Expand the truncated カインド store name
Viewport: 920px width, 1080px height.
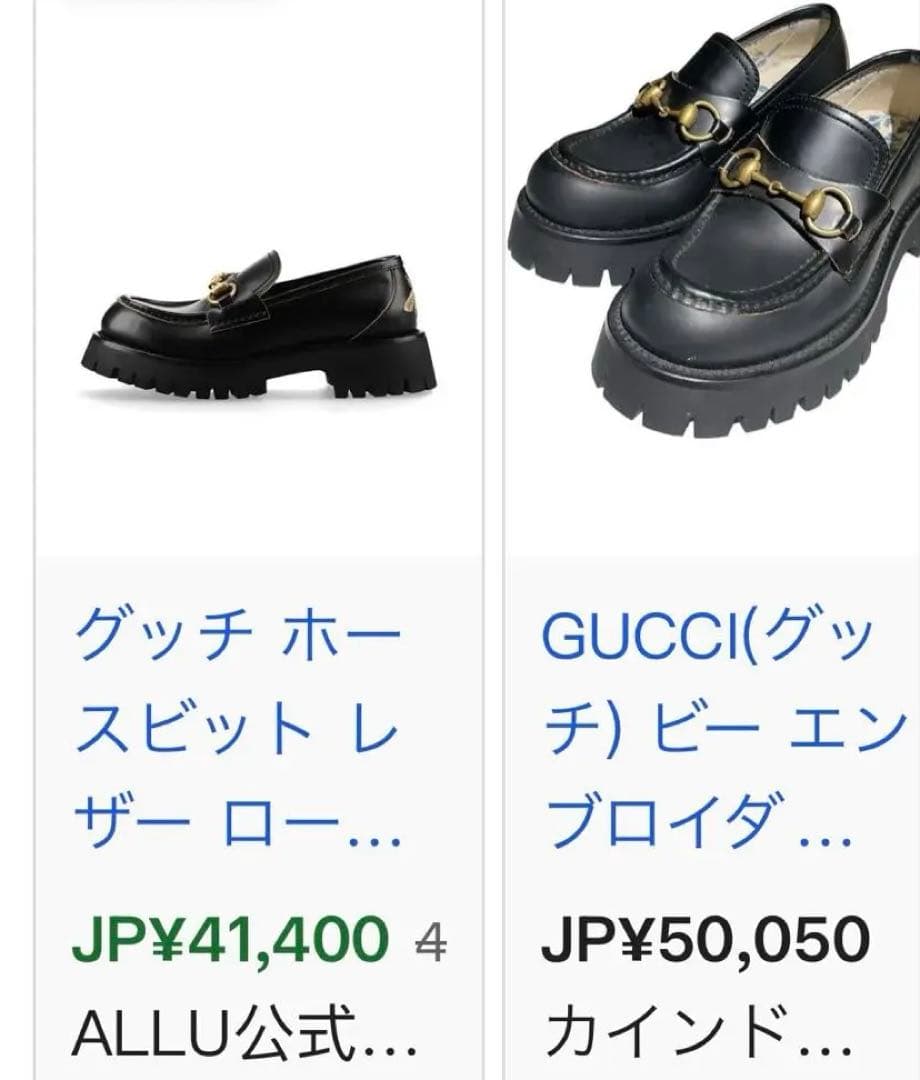click(x=700, y=1035)
